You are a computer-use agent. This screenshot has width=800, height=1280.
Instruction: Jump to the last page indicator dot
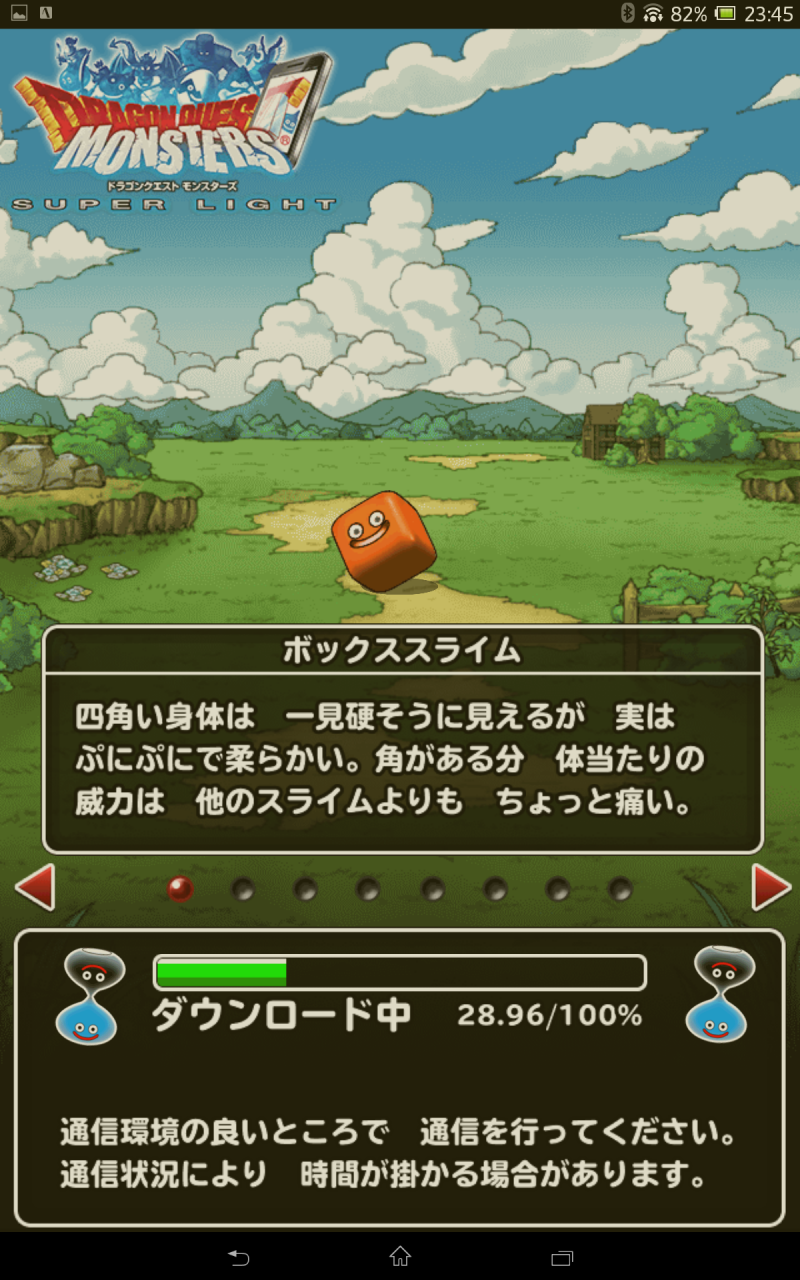(x=621, y=888)
